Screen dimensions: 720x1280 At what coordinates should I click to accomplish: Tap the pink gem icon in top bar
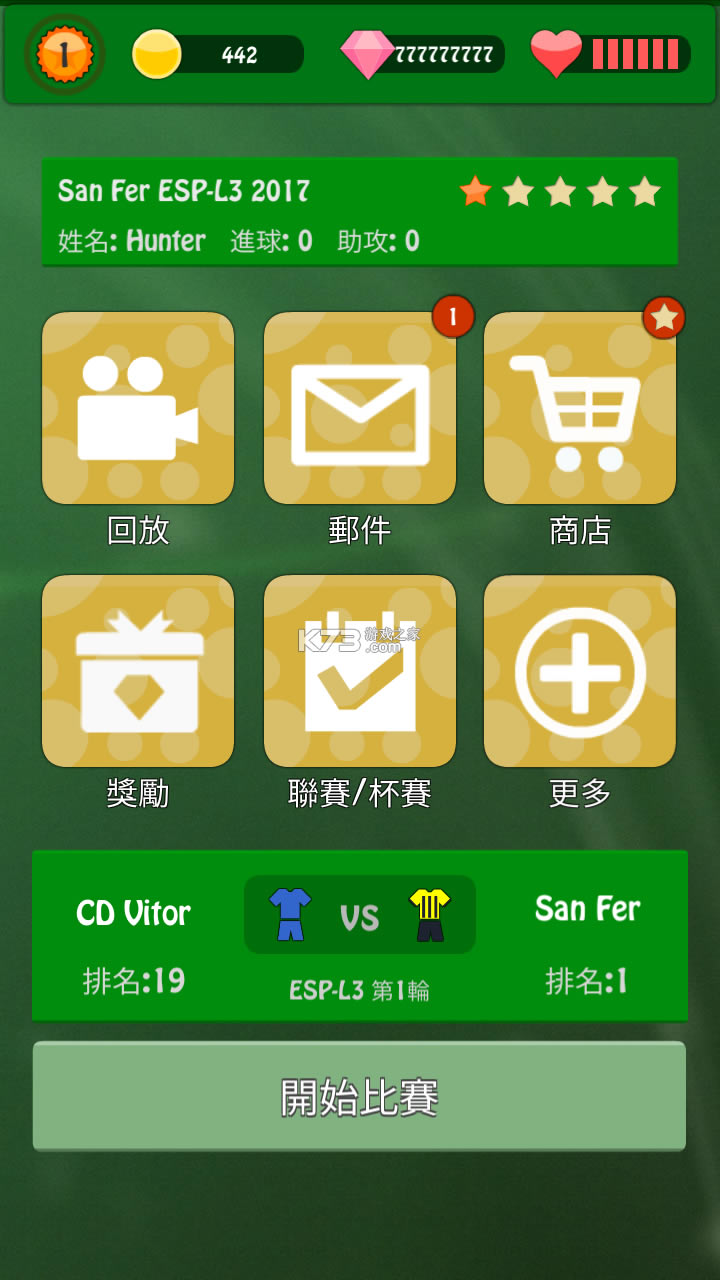[x=365, y=54]
